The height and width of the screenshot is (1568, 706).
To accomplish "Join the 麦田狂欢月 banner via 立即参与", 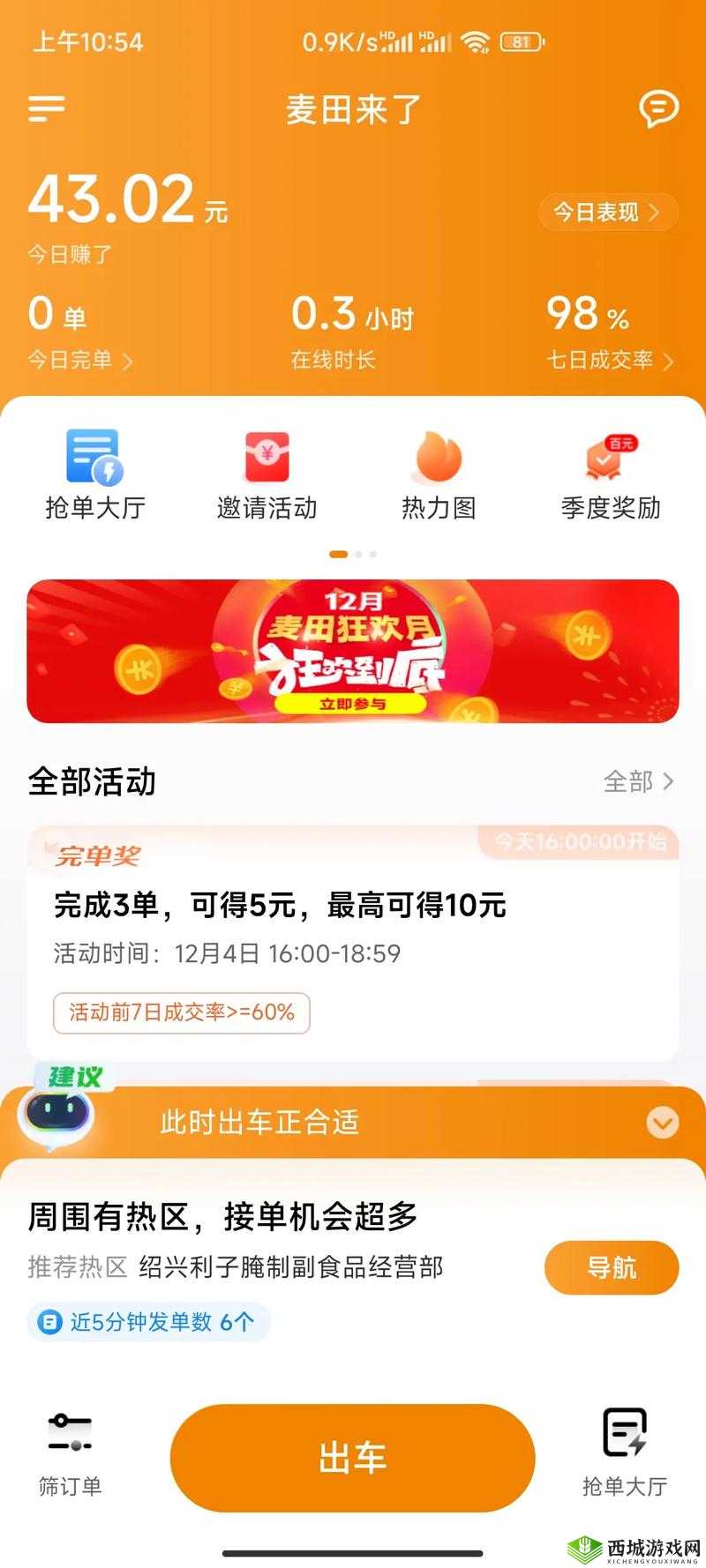I will [x=352, y=706].
